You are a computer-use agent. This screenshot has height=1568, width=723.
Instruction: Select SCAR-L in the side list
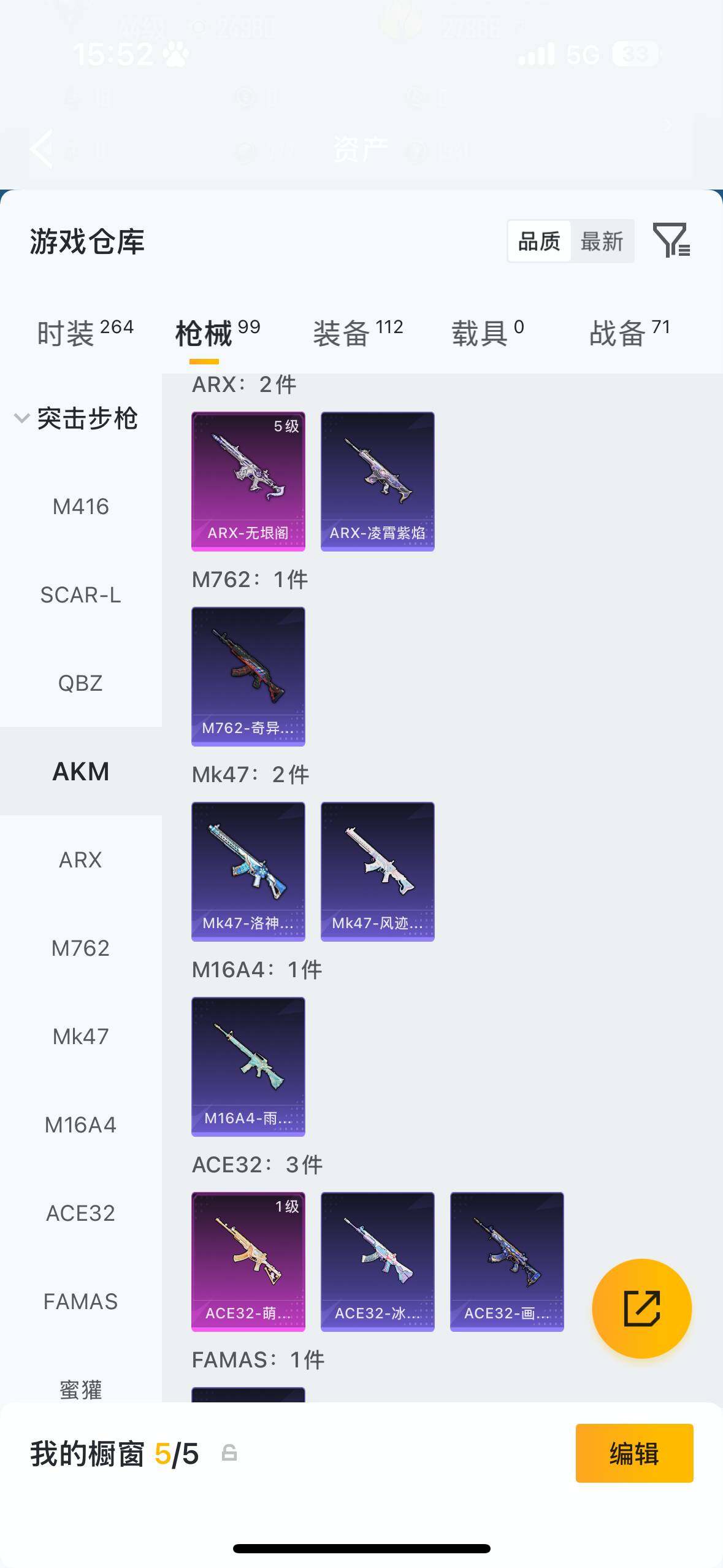(x=80, y=595)
